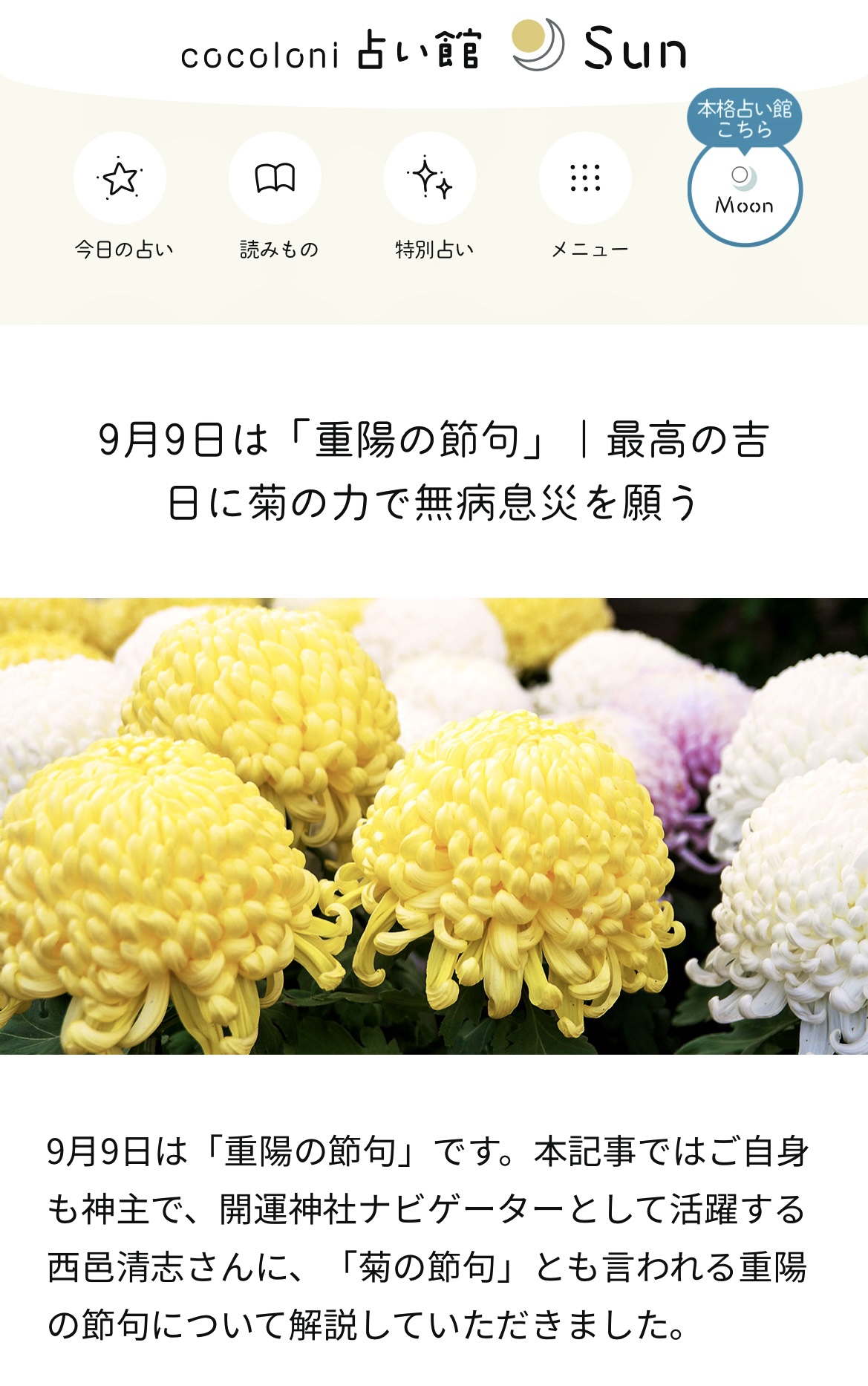Tap the cocoloni 占い館 Sun header logo
Screen dimensions: 868x1386
click(x=434, y=48)
